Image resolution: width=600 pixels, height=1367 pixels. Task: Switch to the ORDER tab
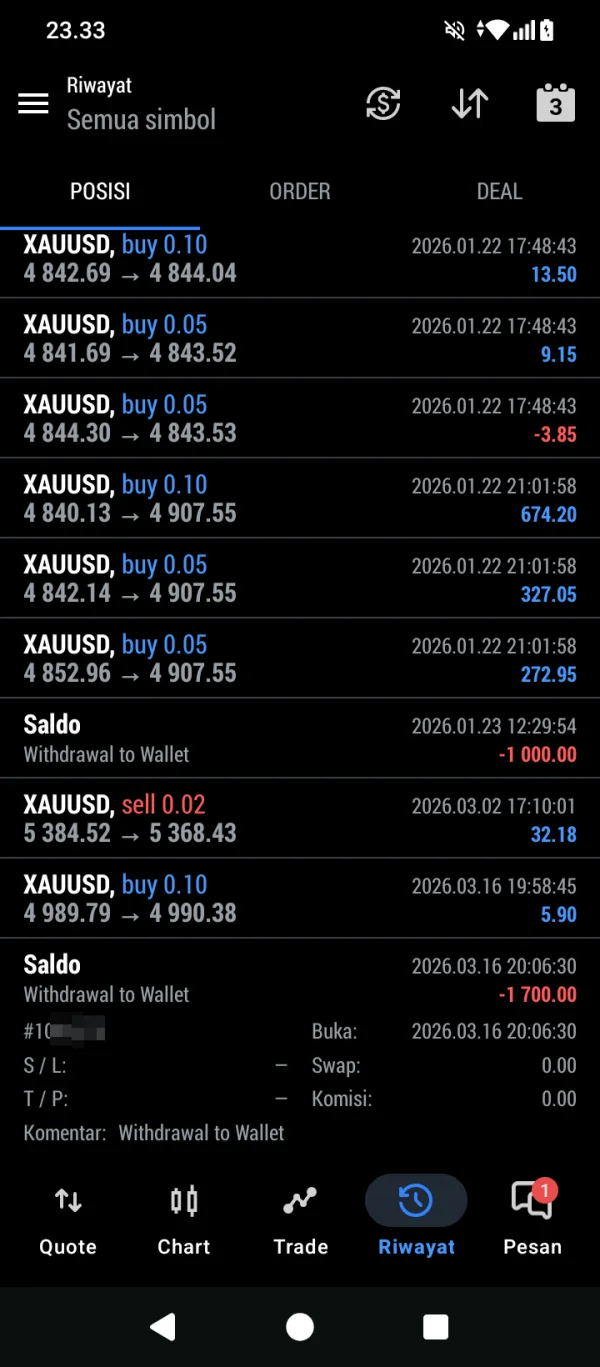click(300, 191)
